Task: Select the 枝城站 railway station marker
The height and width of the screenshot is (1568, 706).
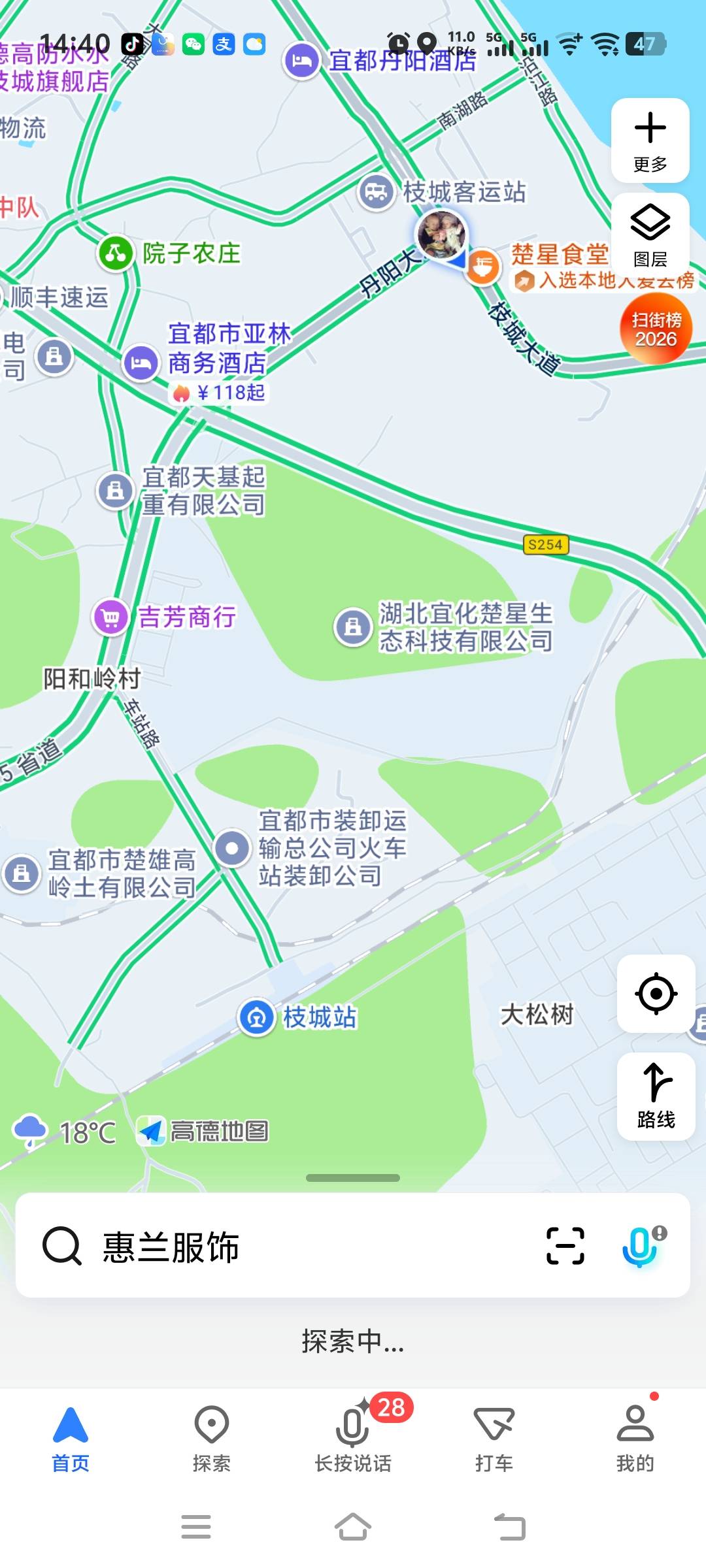Action: click(x=256, y=1017)
